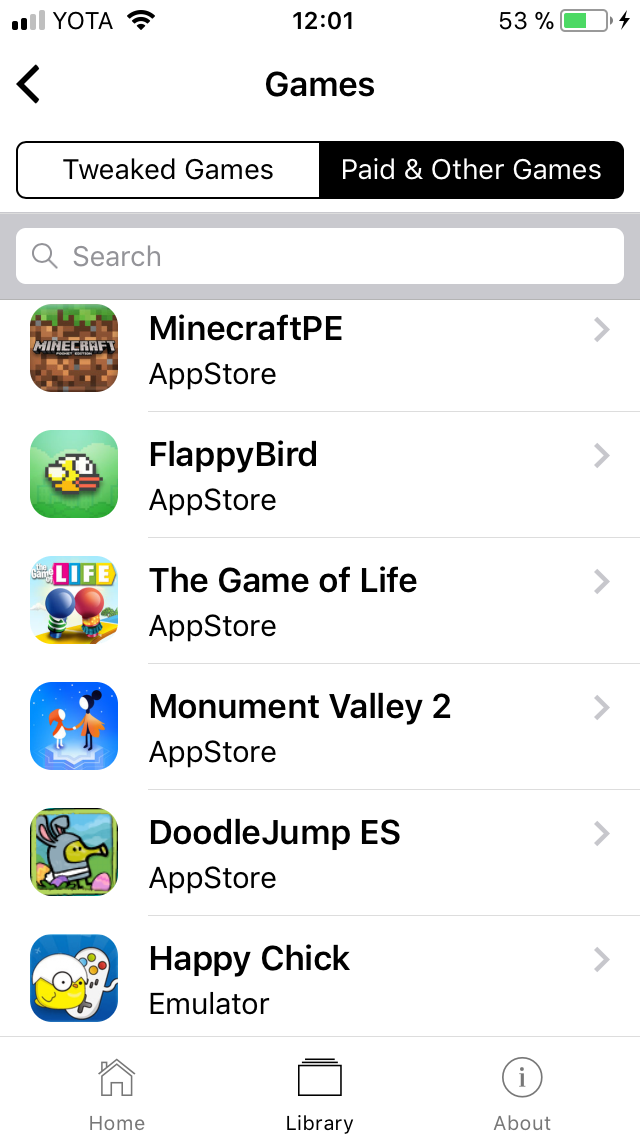
Task: Open the About tab
Action: click(522, 1094)
